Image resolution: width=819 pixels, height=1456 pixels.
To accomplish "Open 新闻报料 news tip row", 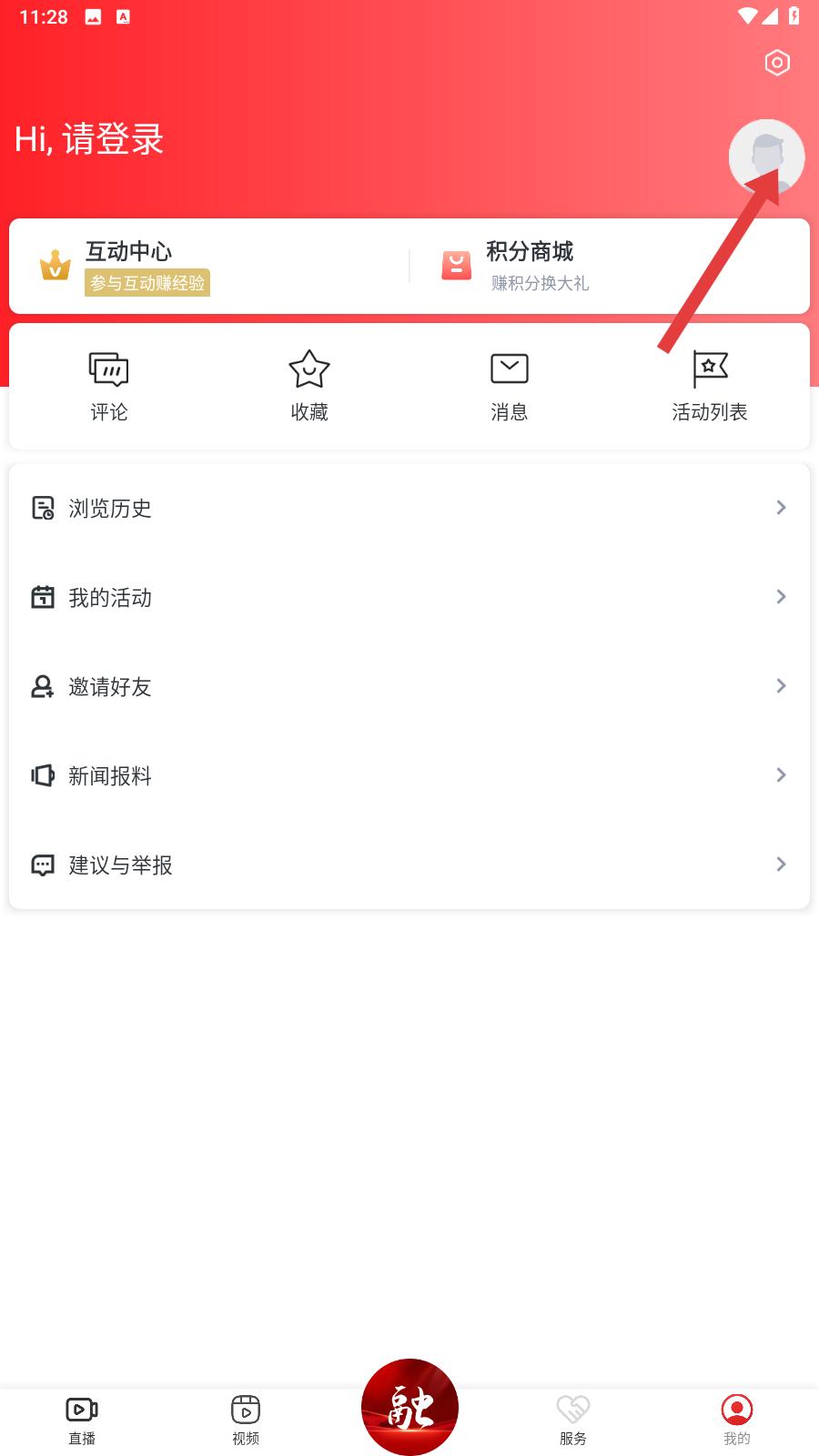I will 409,775.
